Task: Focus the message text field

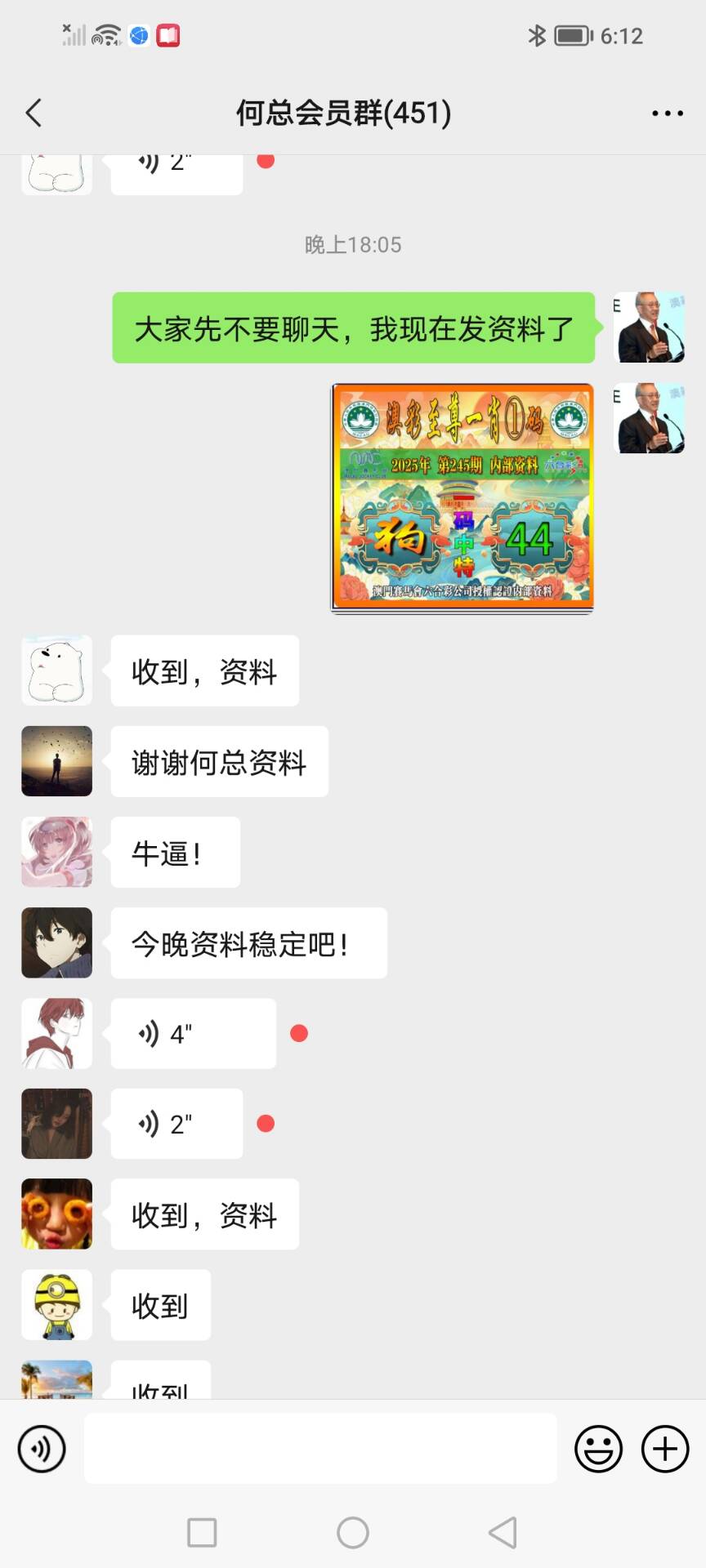Action: [320, 1449]
